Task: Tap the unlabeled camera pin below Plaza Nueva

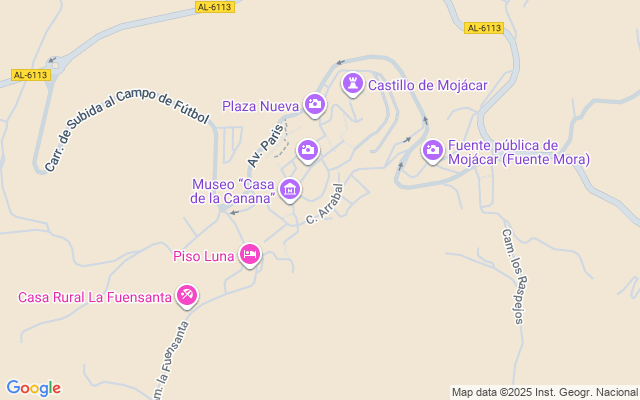Action: coord(308,151)
